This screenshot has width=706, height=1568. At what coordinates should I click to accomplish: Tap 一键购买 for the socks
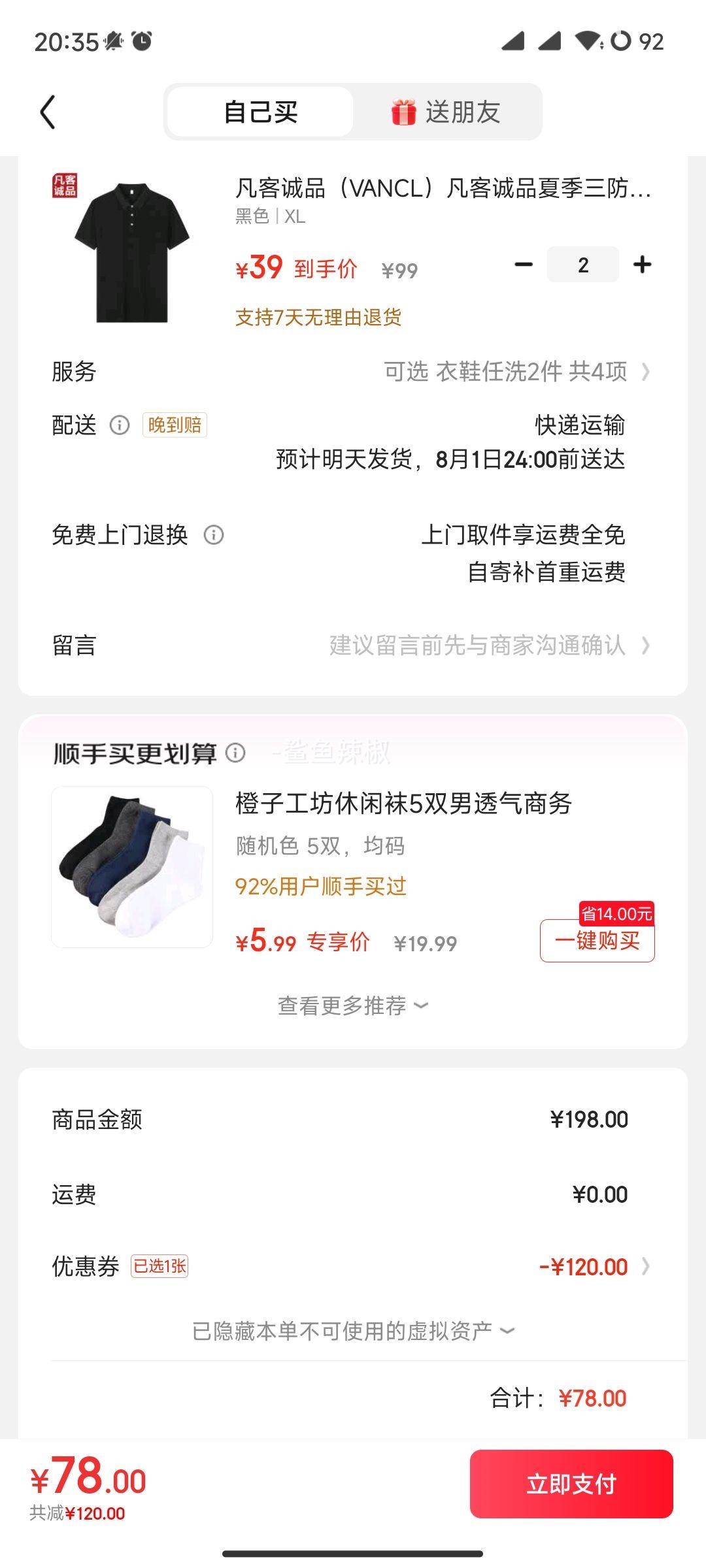tap(597, 941)
